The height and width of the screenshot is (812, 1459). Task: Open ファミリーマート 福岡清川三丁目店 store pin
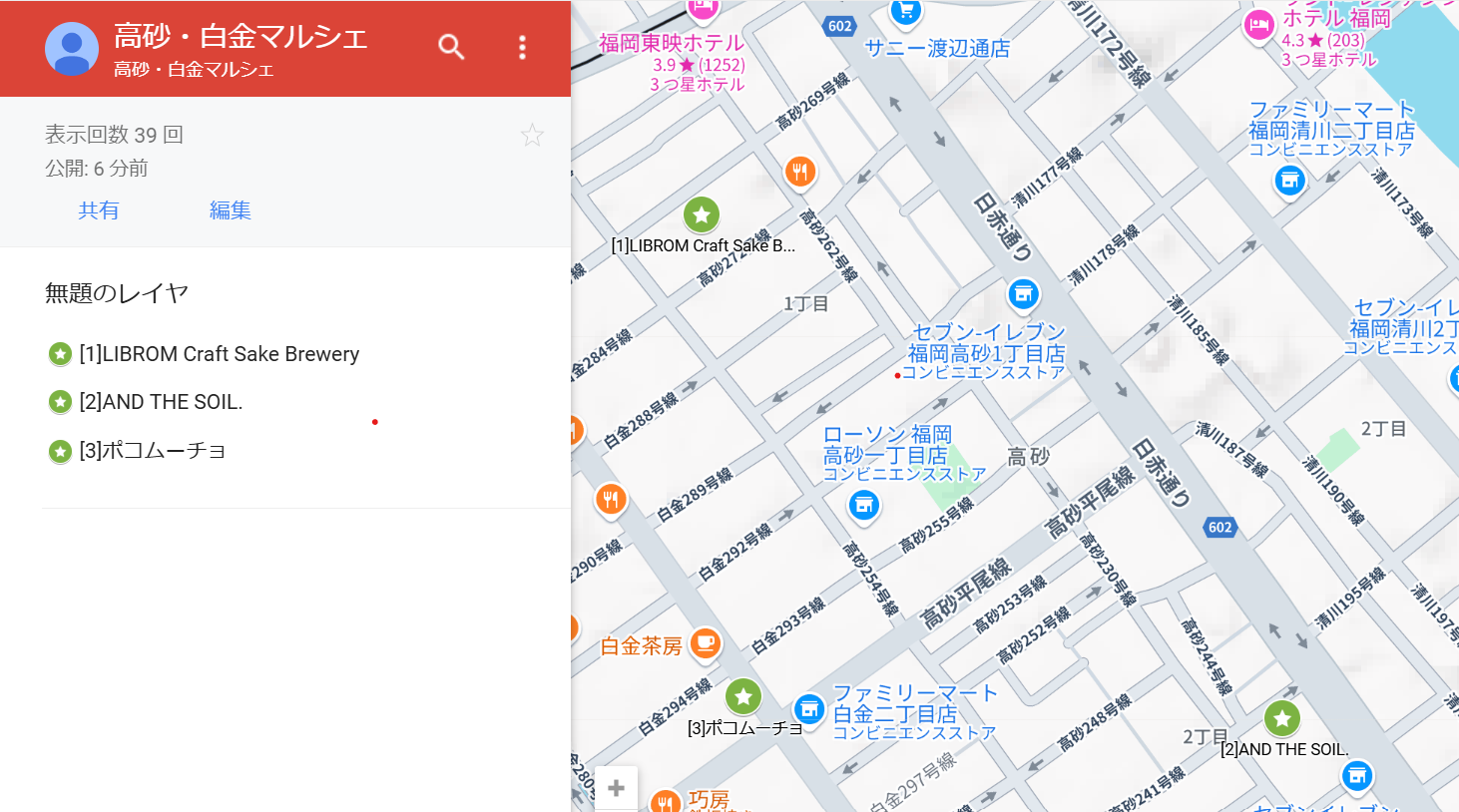tap(1289, 181)
